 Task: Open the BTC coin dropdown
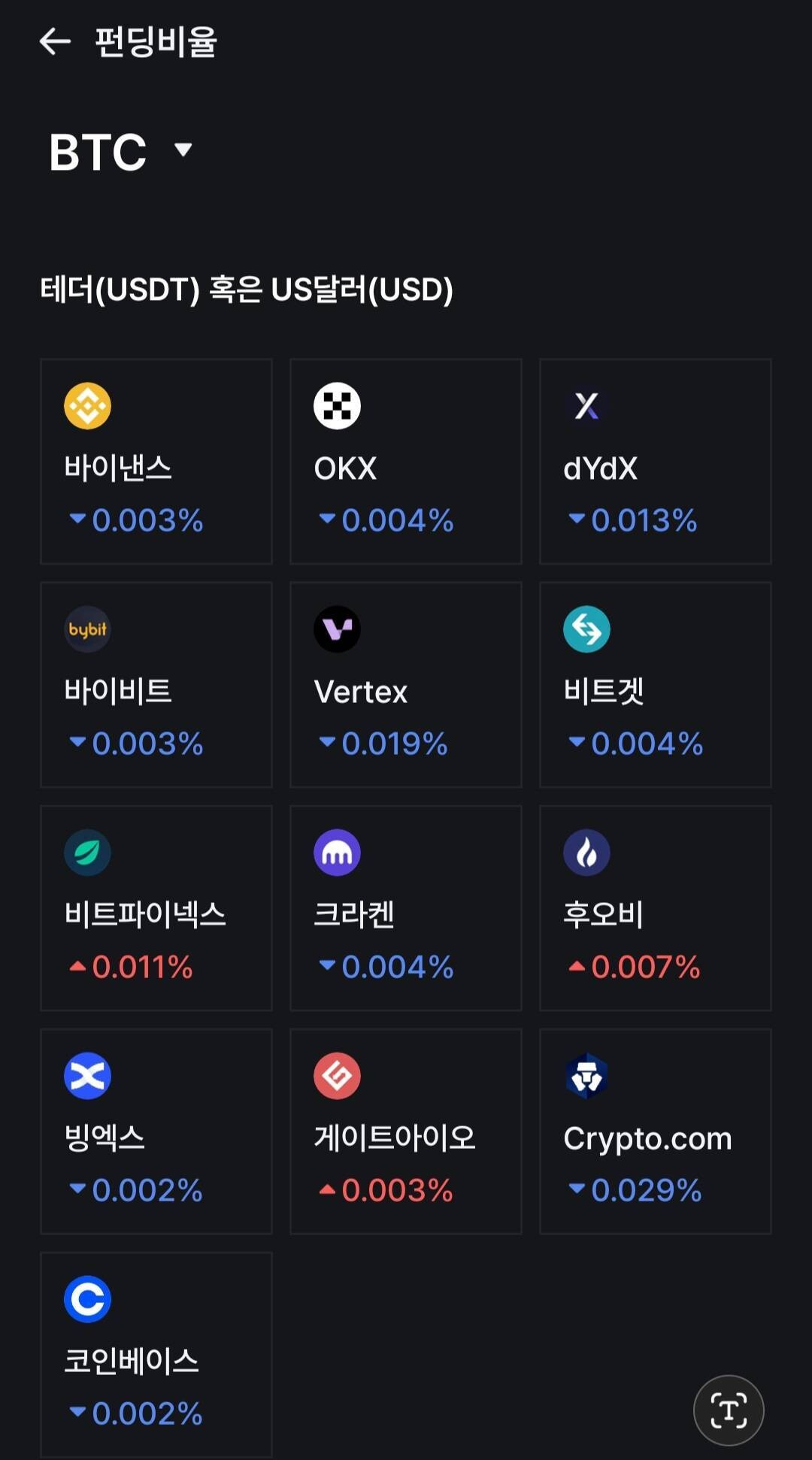(120, 151)
